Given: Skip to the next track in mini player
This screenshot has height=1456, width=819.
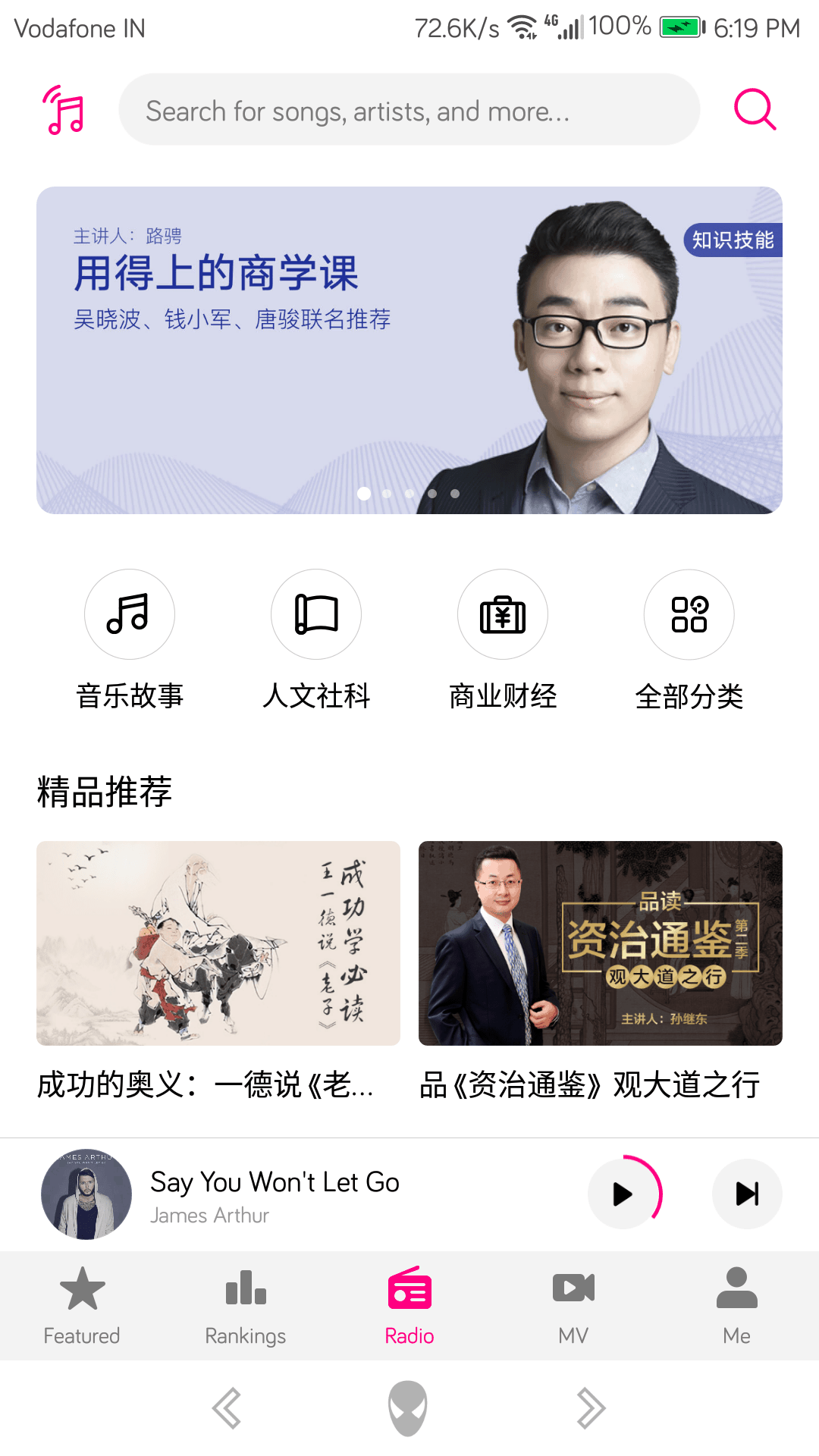Looking at the screenshot, I should pyautogui.click(x=747, y=1194).
